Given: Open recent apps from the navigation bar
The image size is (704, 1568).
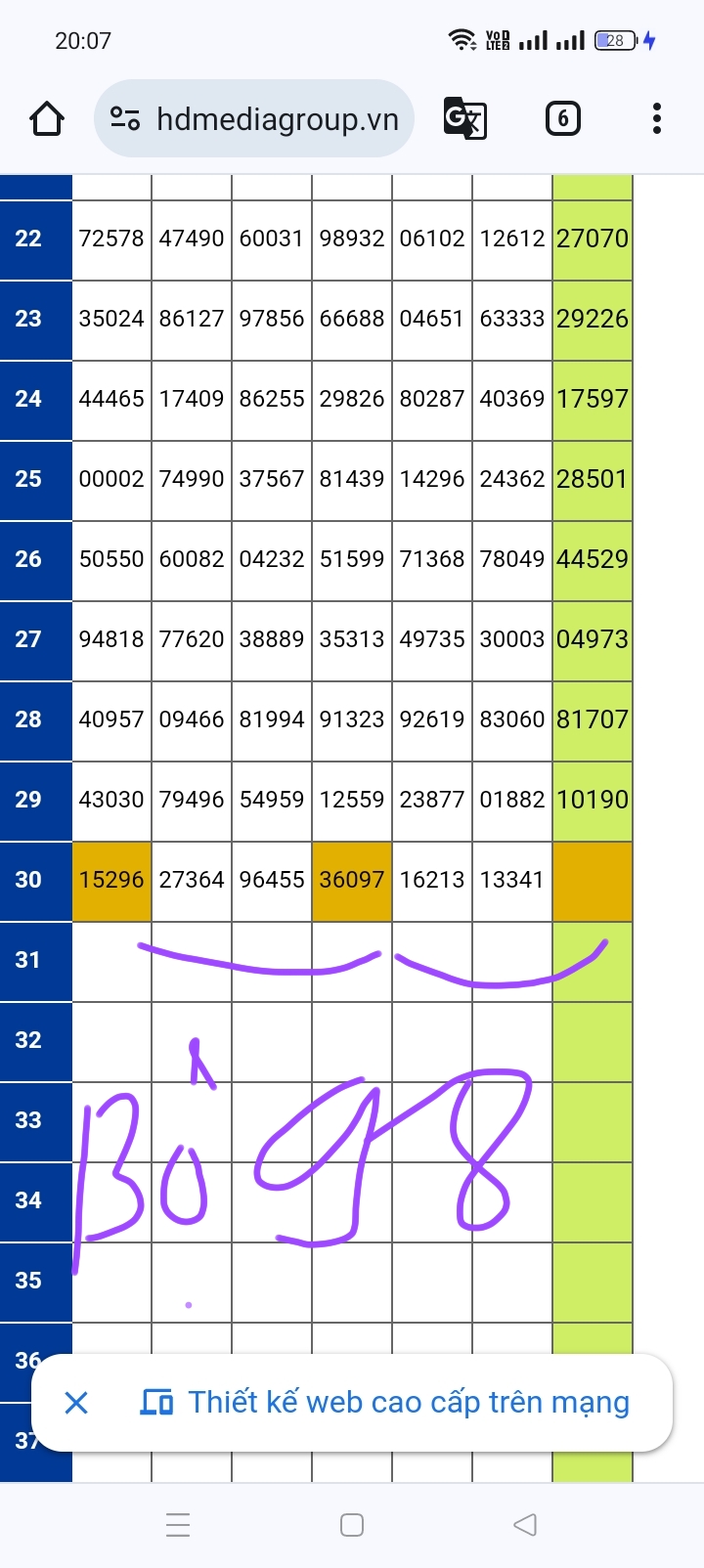Looking at the screenshot, I should (x=178, y=1524).
